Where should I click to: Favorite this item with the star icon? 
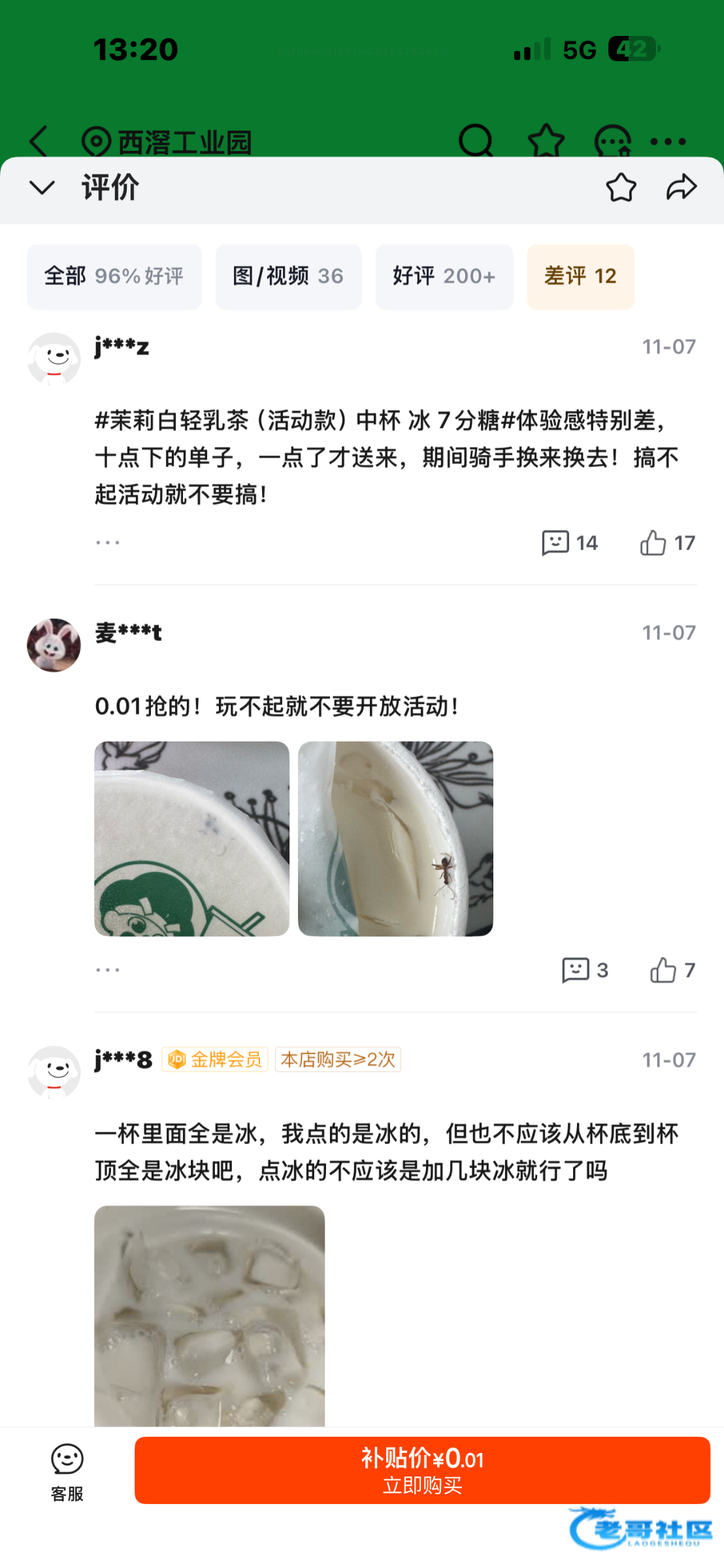pyautogui.click(x=621, y=188)
